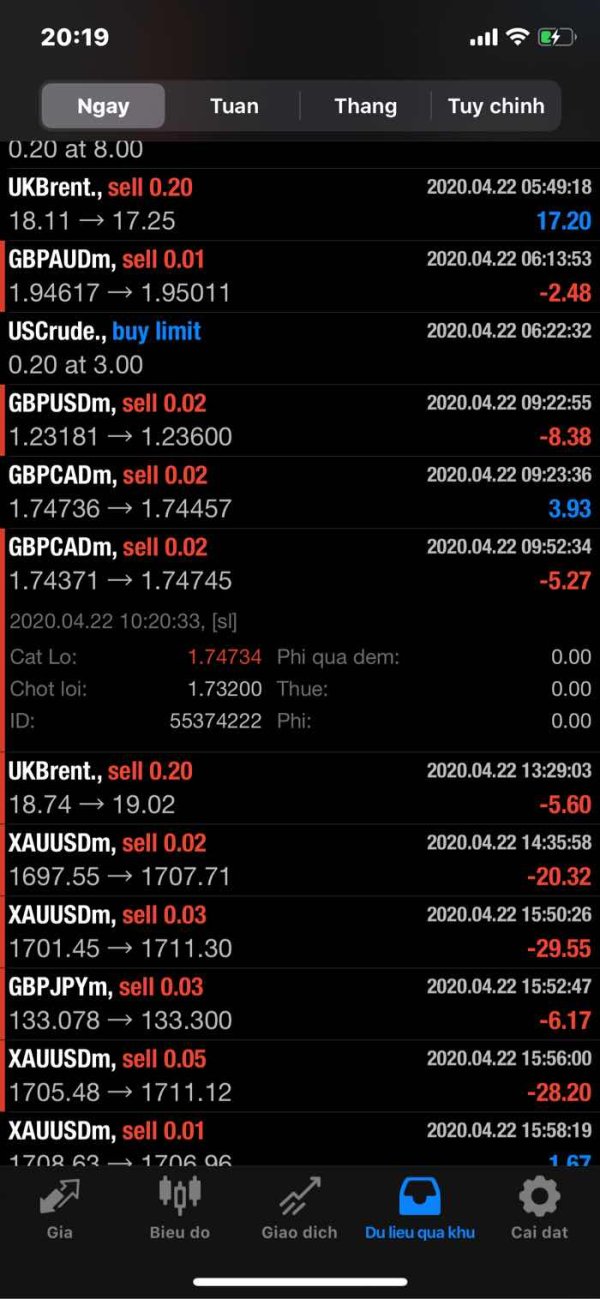Open the Gia quotes tab
Viewport: 600px width, 1299px height.
tap(60, 1208)
